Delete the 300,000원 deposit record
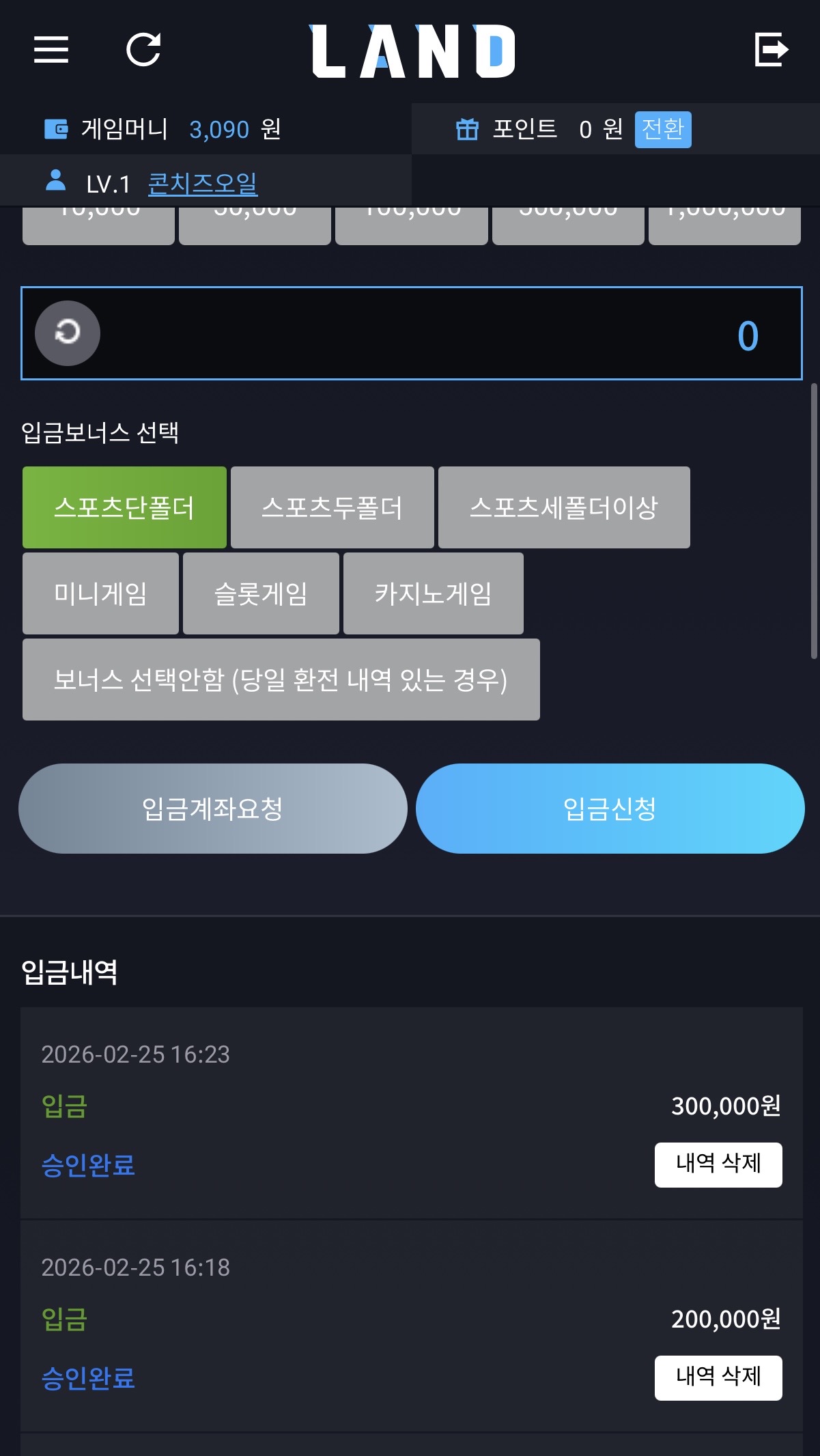 718,1165
